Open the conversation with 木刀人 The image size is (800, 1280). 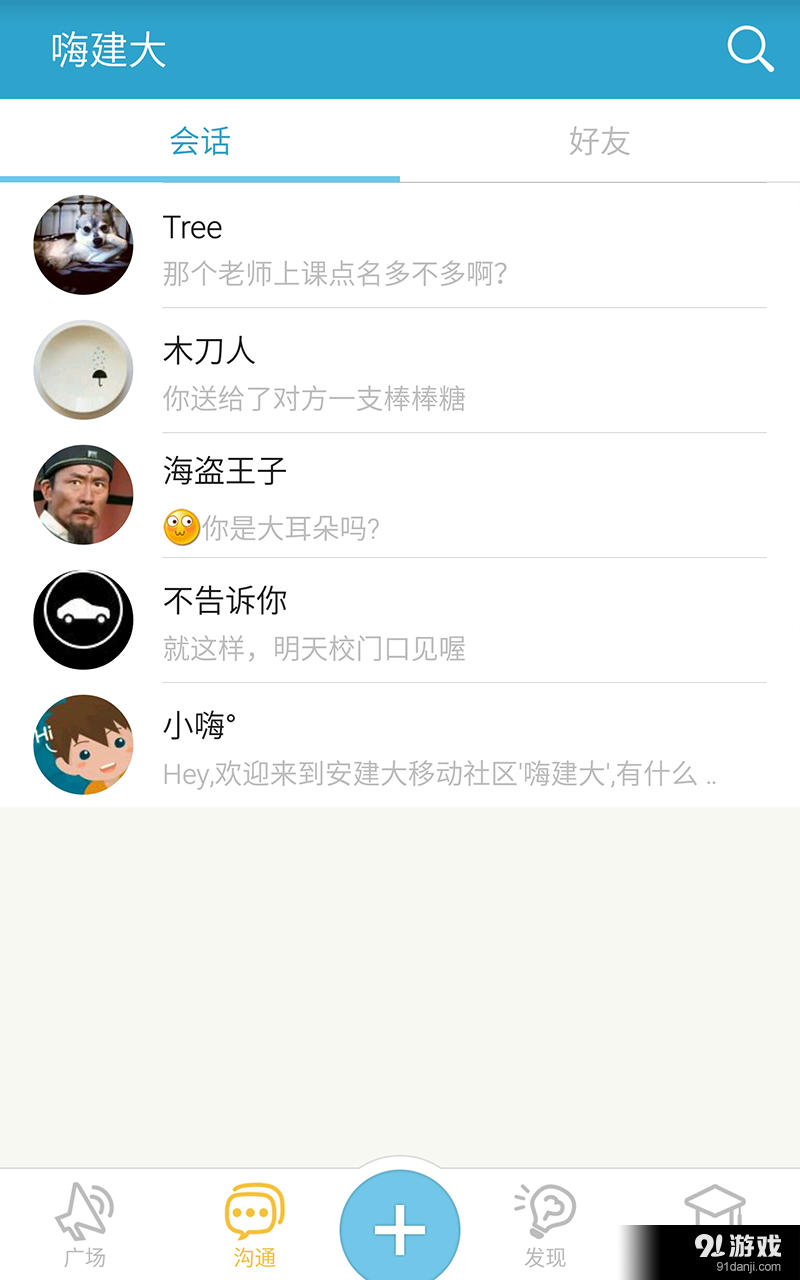[x=400, y=370]
